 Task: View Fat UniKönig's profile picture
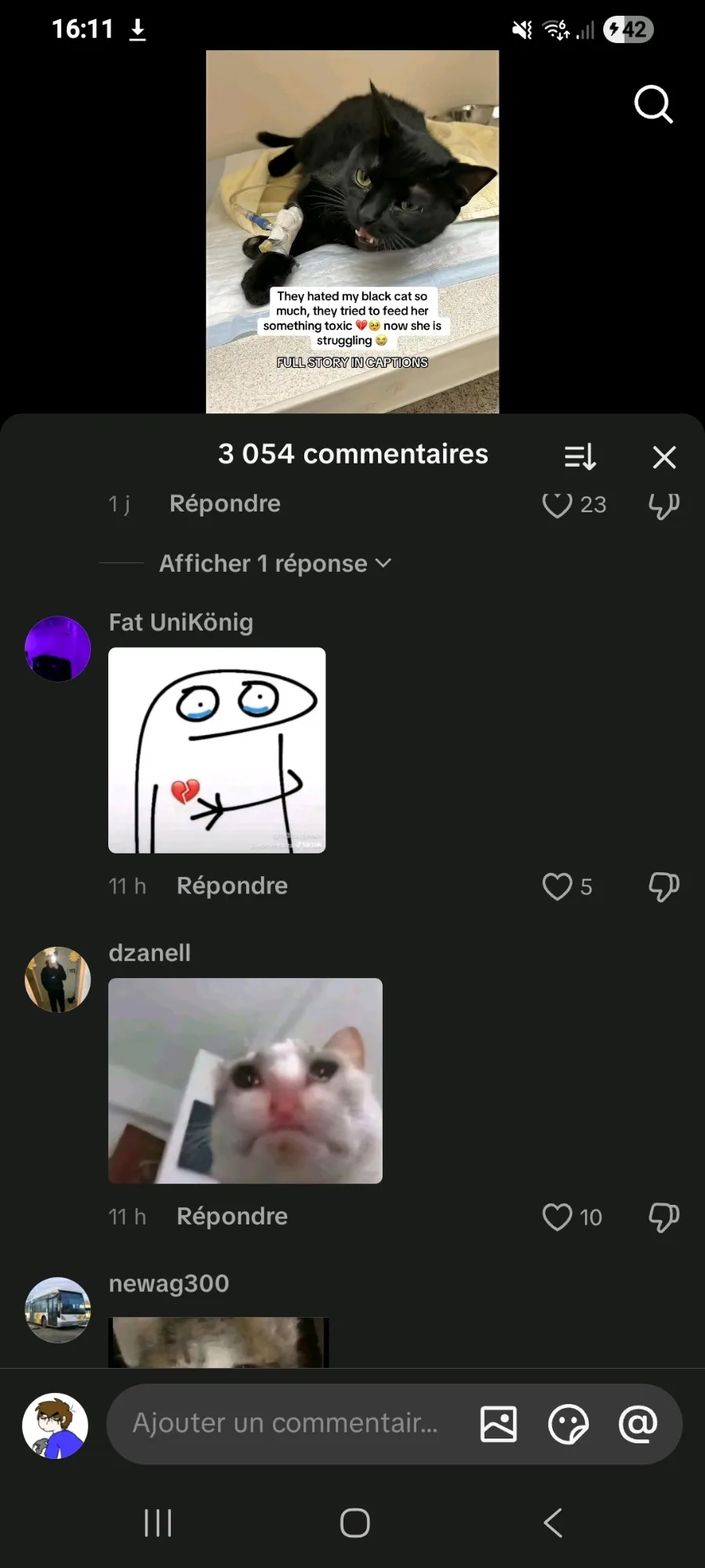(58, 649)
